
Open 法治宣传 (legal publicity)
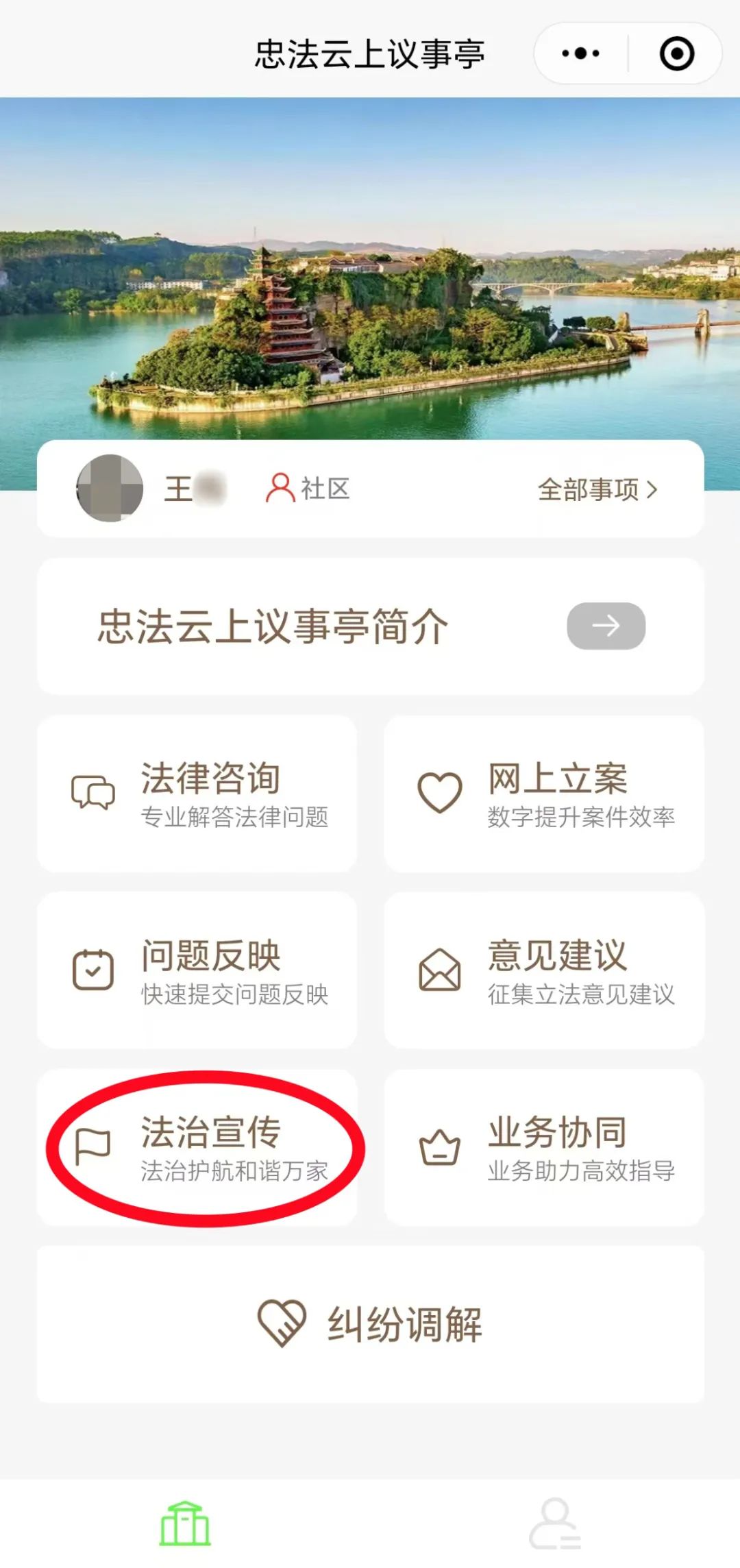tap(197, 1147)
